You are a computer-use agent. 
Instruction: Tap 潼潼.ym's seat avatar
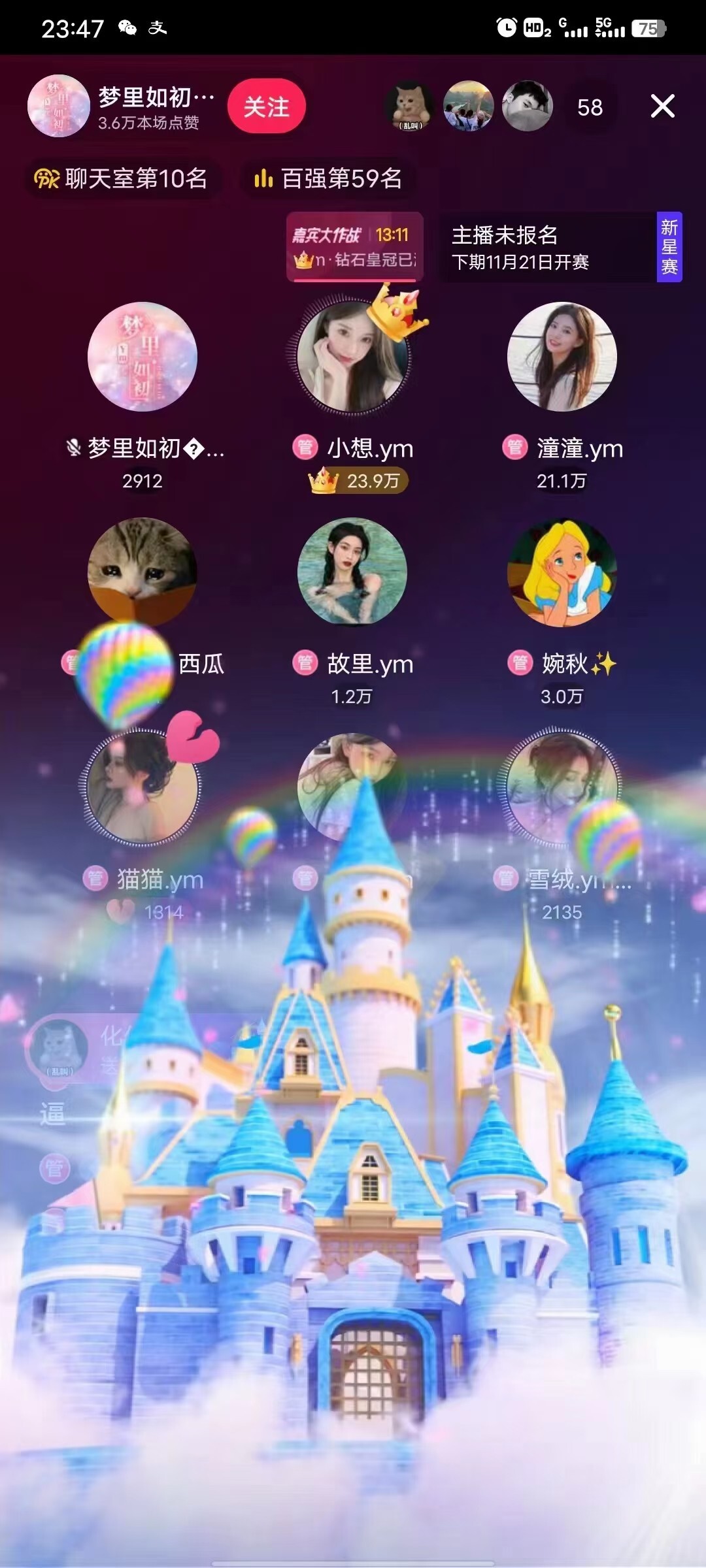[x=562, y=357]
